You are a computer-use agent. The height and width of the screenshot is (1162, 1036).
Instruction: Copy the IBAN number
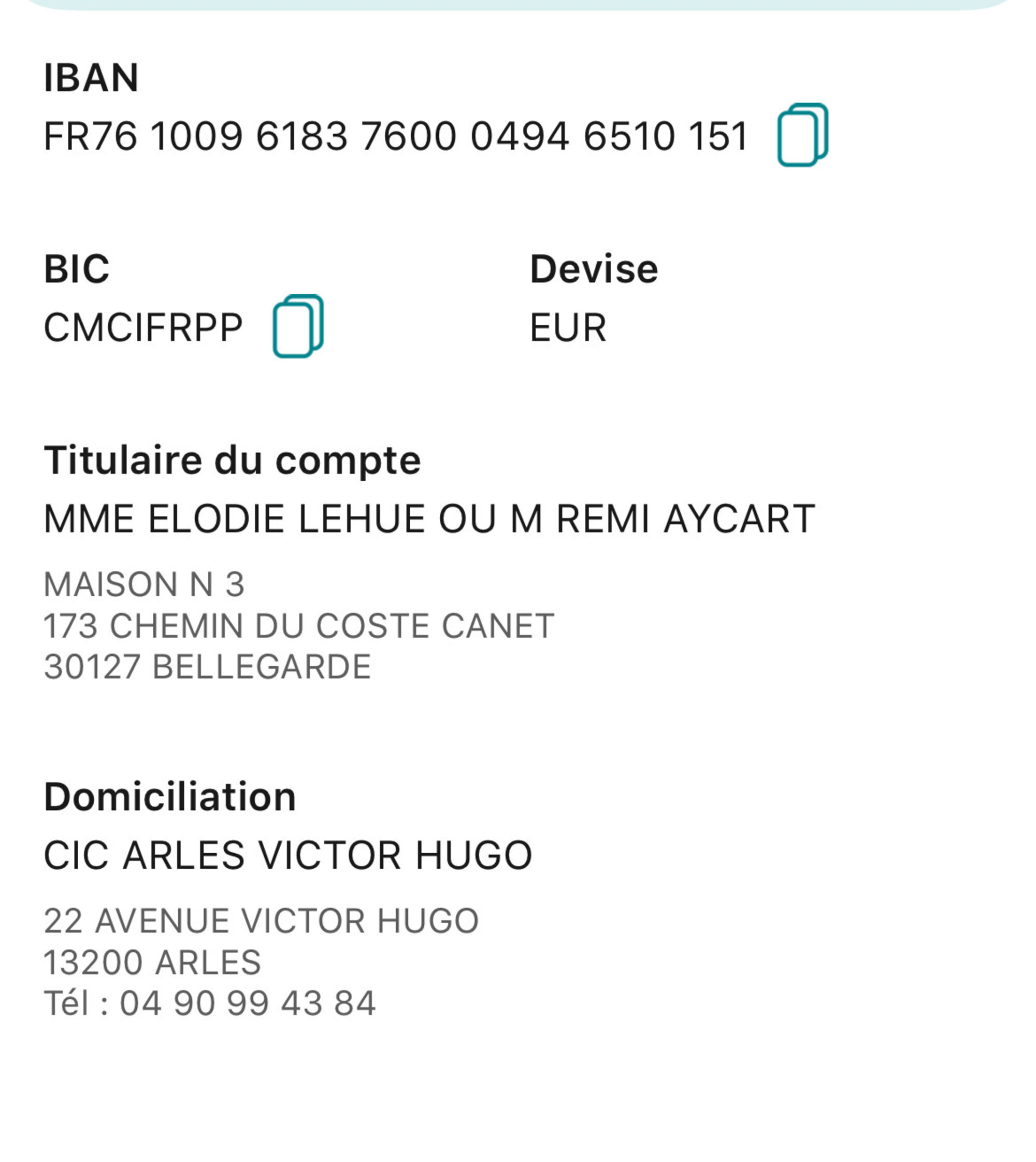(x=802, y=135)
